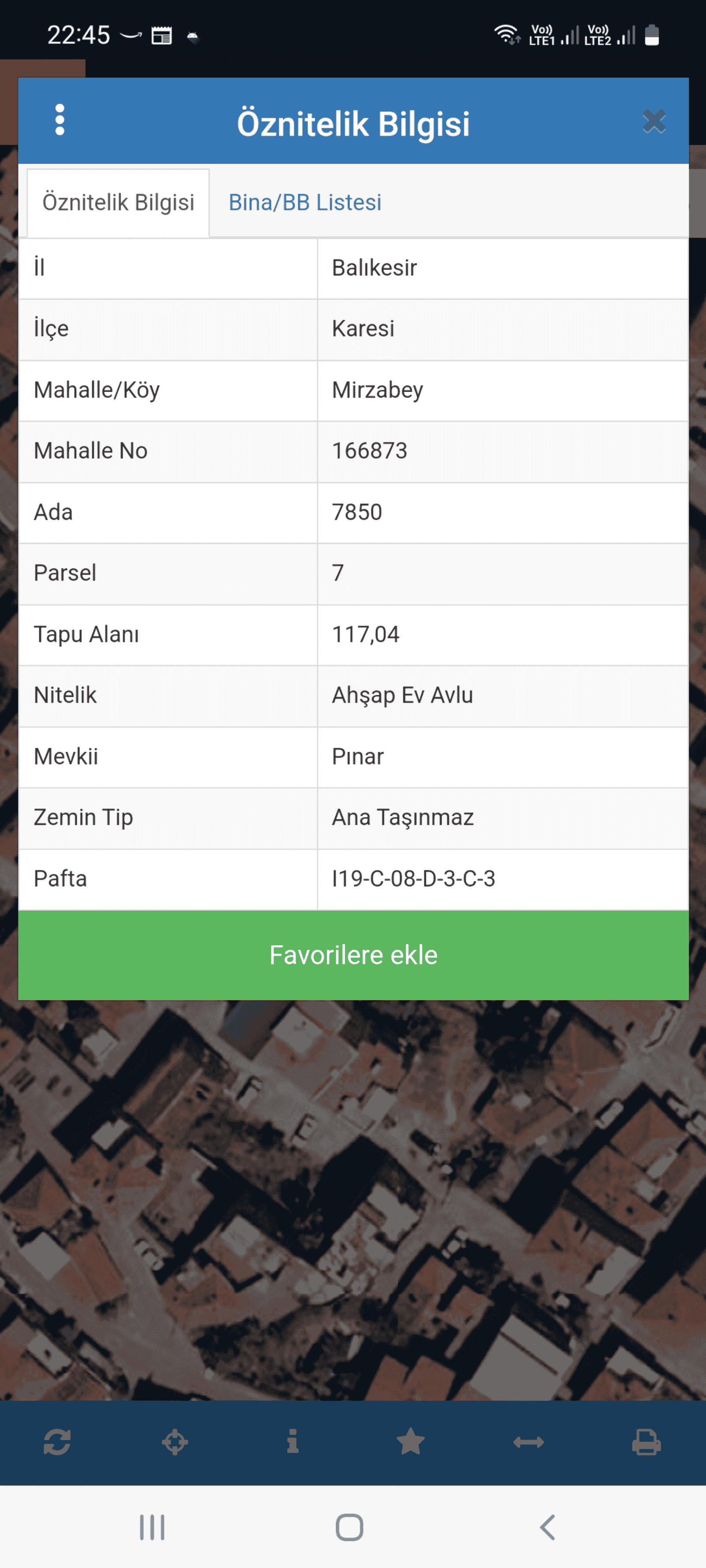The width and height of the screenshot is (706, 1568).
Task: Open the three-dot menu in dialog header
Action: coord(60,120)
